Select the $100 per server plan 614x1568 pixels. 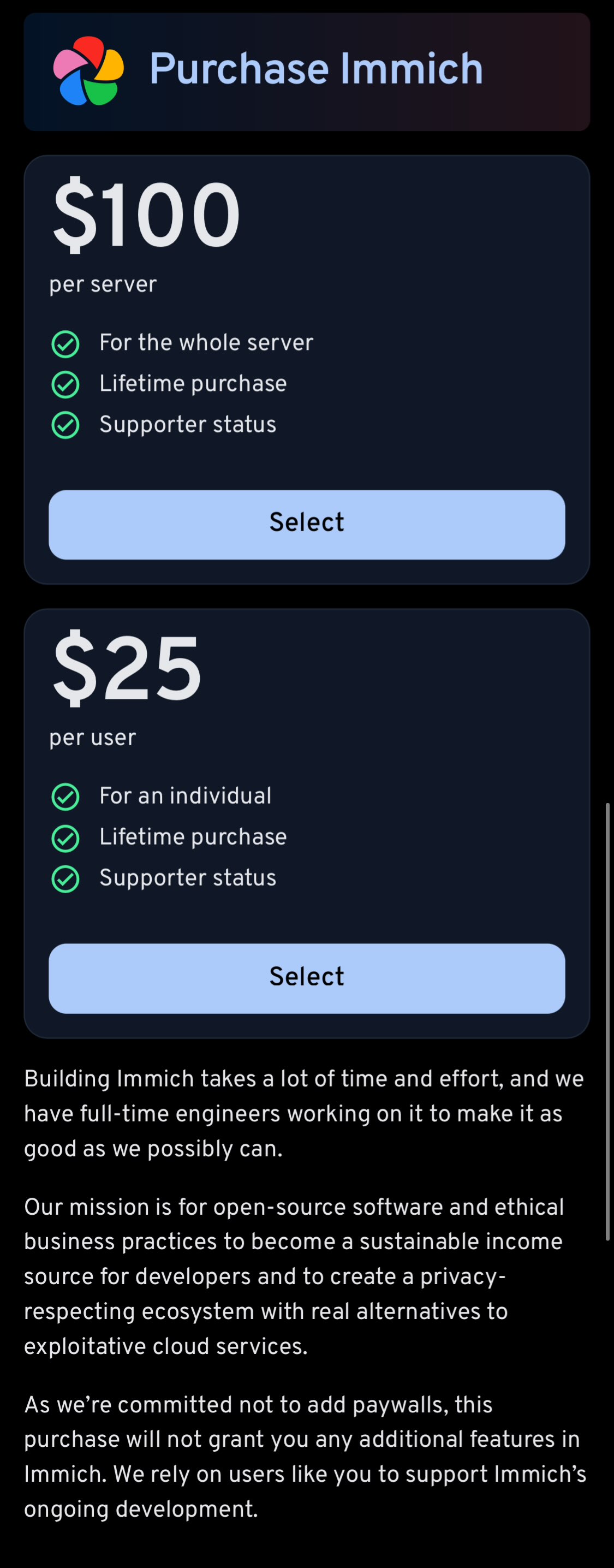click(307, 524)
